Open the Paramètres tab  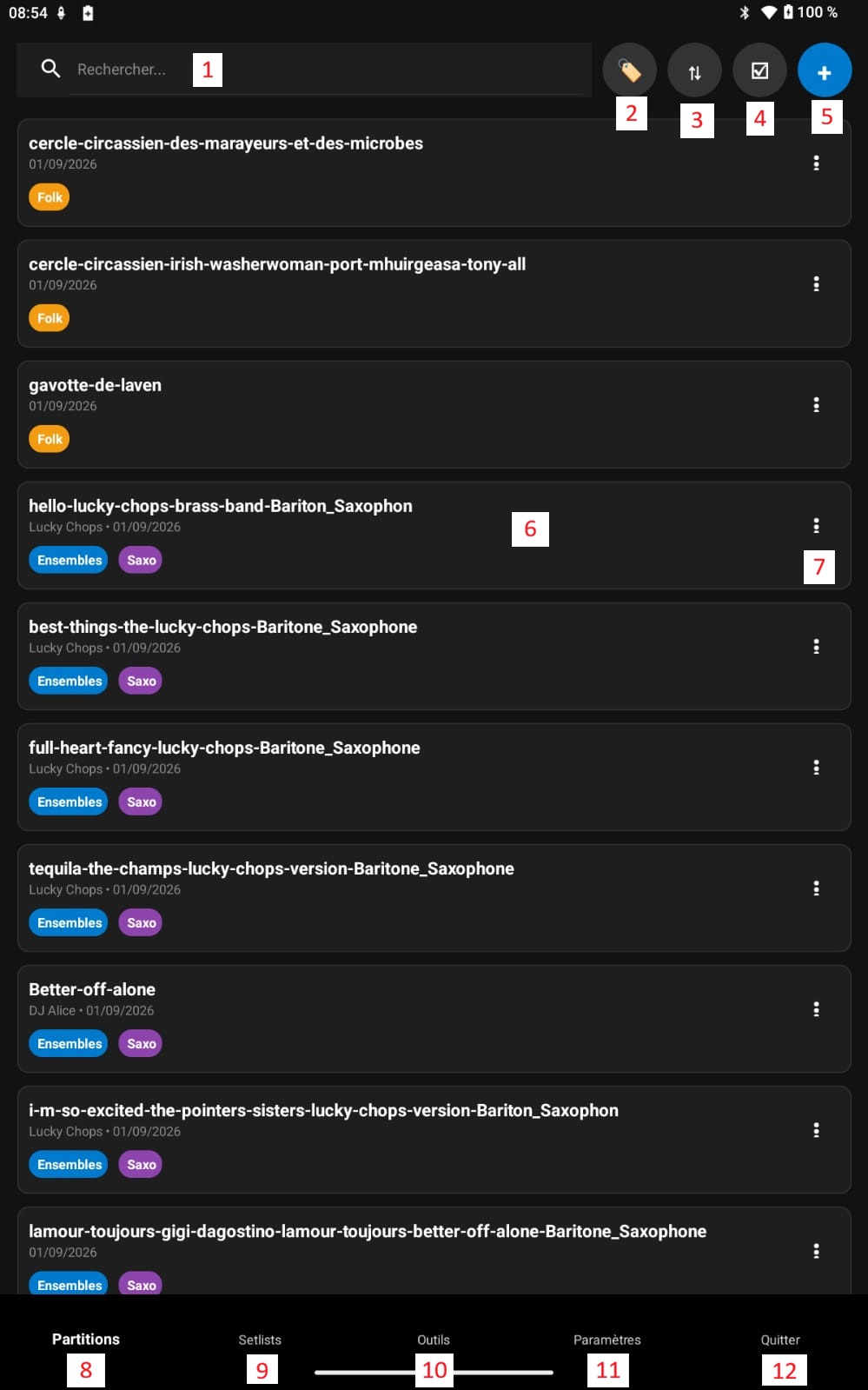tap(607, 1340)
